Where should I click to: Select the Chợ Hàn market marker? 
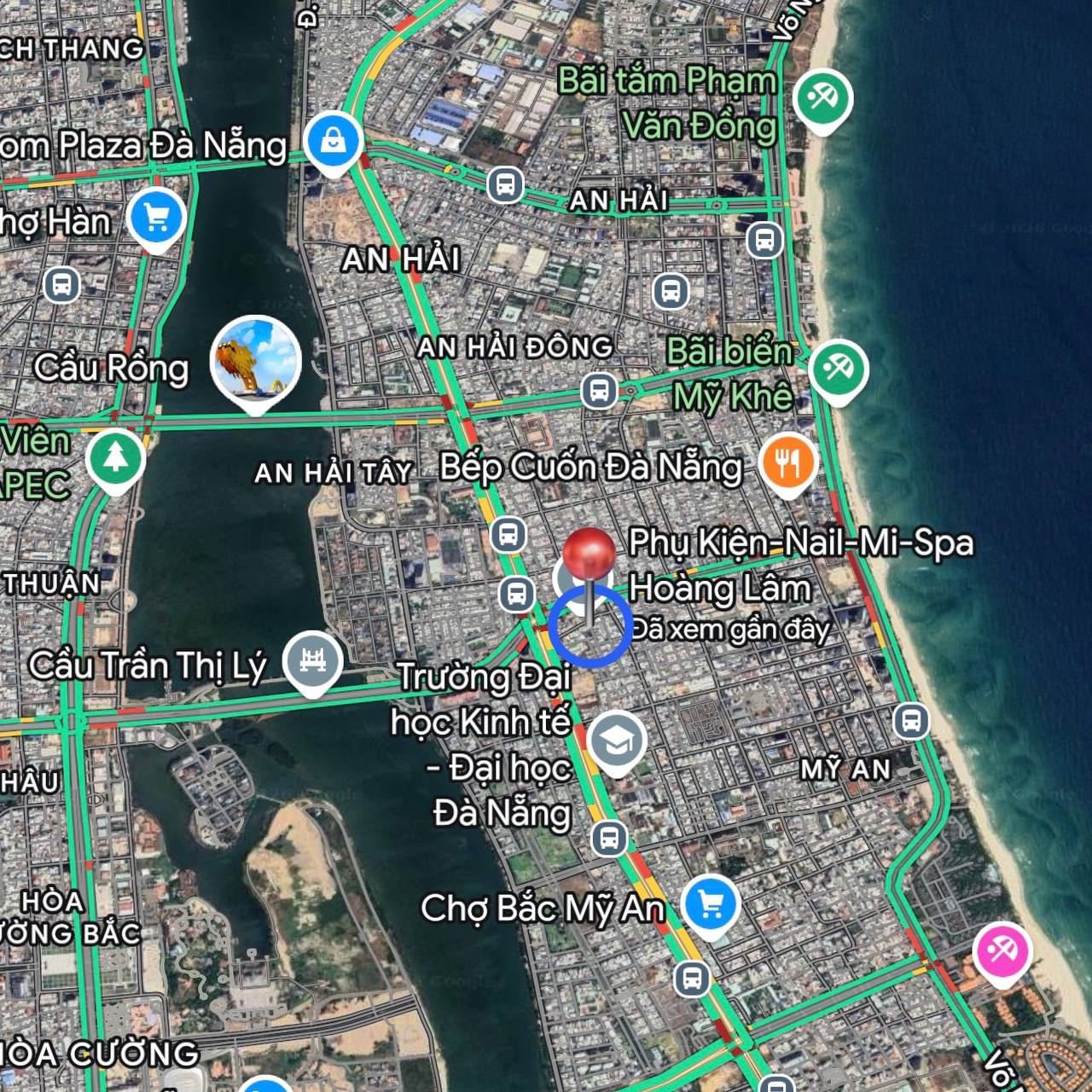point(156,218)
